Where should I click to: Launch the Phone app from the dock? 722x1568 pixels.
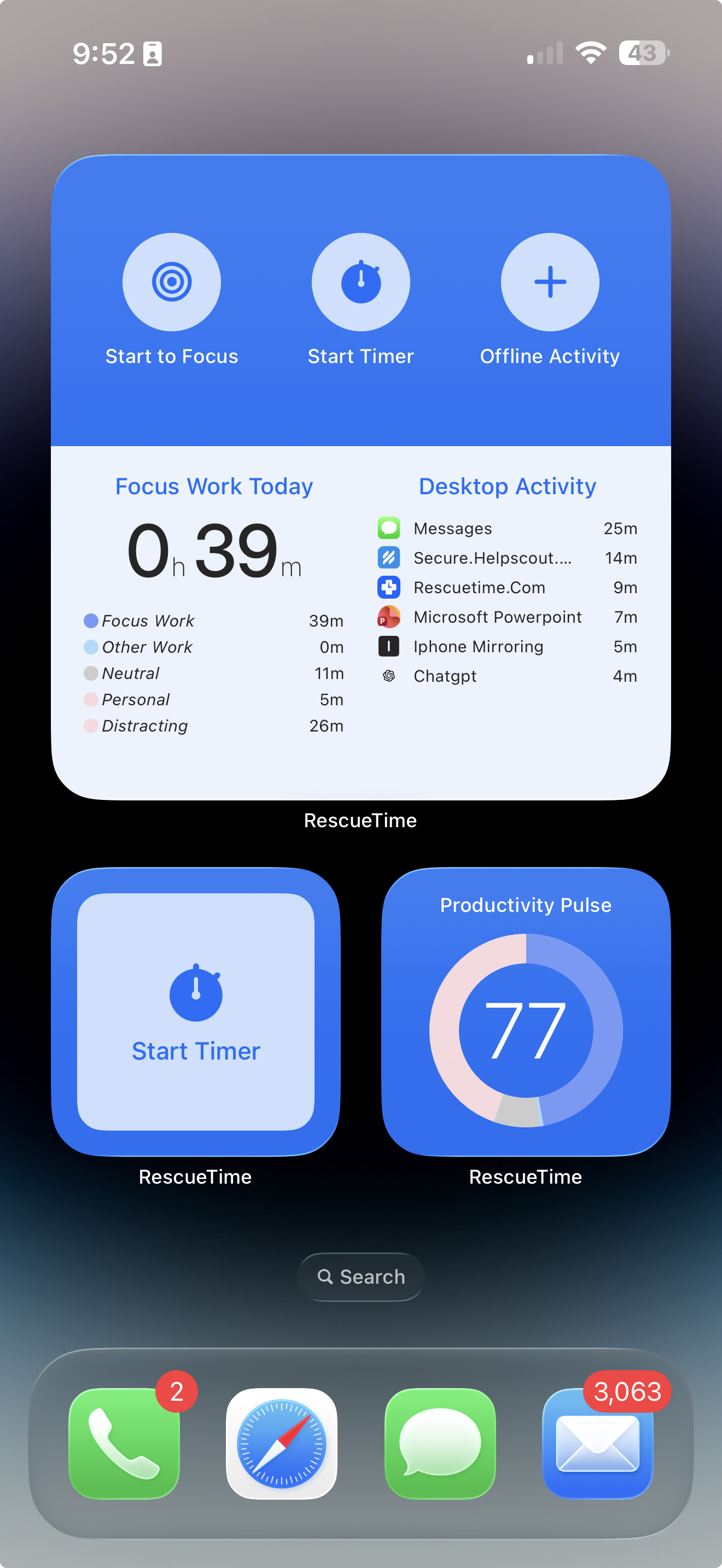pos(124,1443)
